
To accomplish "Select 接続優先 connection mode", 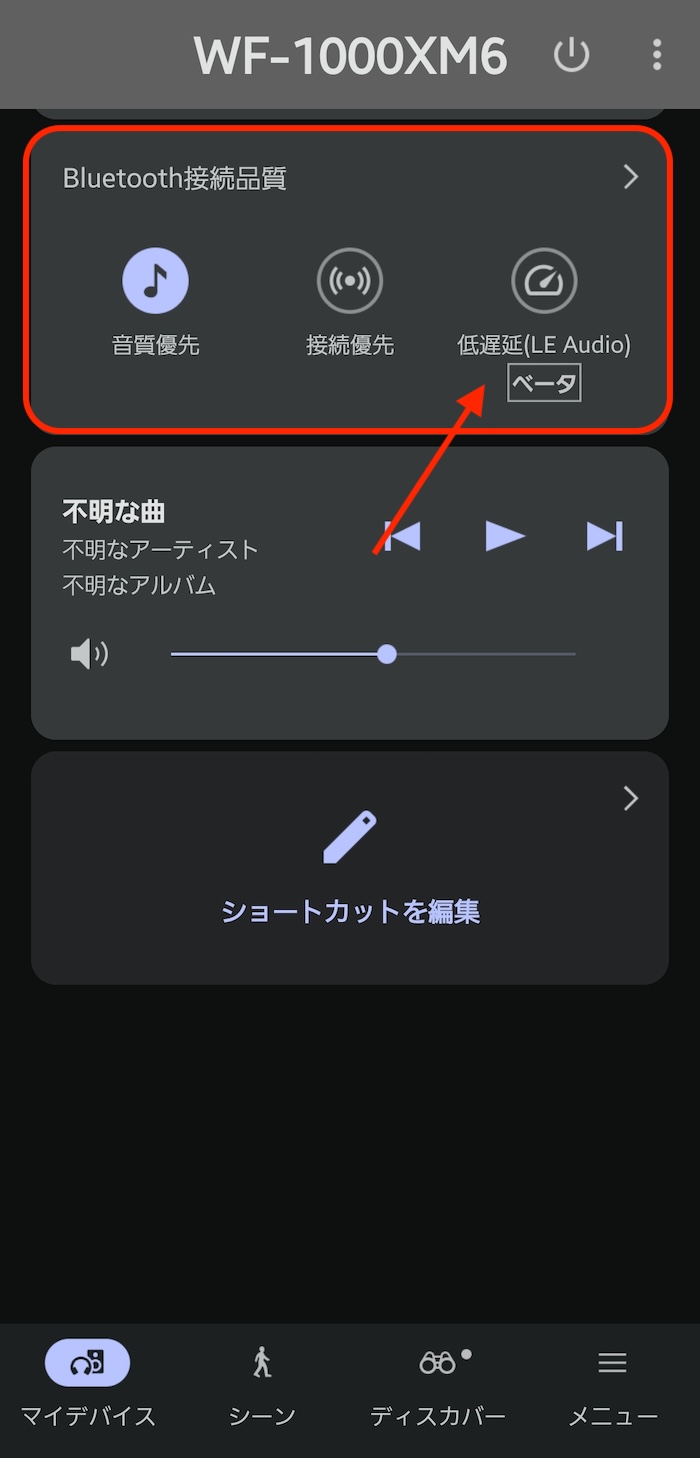I will point(349,281).
